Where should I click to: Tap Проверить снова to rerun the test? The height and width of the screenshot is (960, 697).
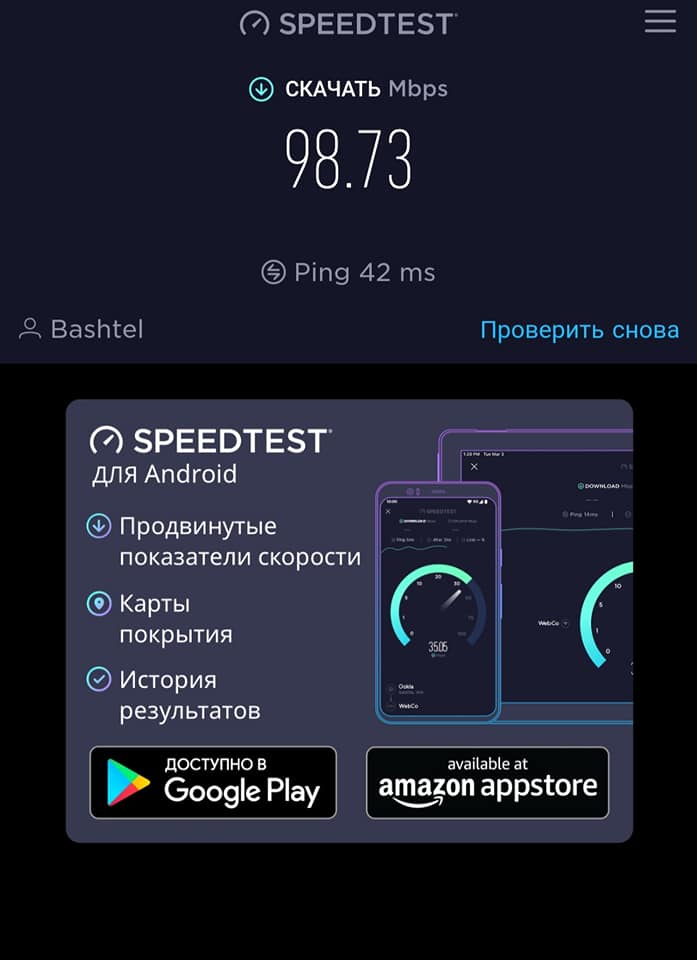click(579, 330)
